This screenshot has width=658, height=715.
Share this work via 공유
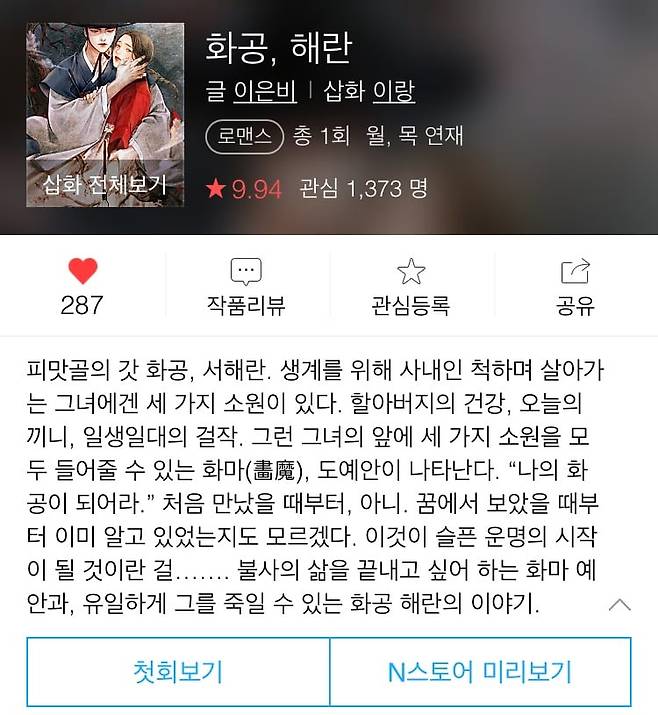(575, 286)
